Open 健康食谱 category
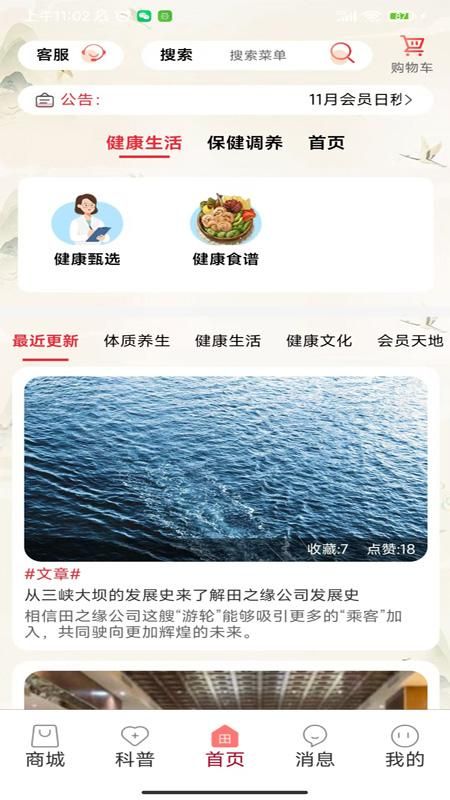The height and width of the screenshot is (800, 450). click(226, 230)
